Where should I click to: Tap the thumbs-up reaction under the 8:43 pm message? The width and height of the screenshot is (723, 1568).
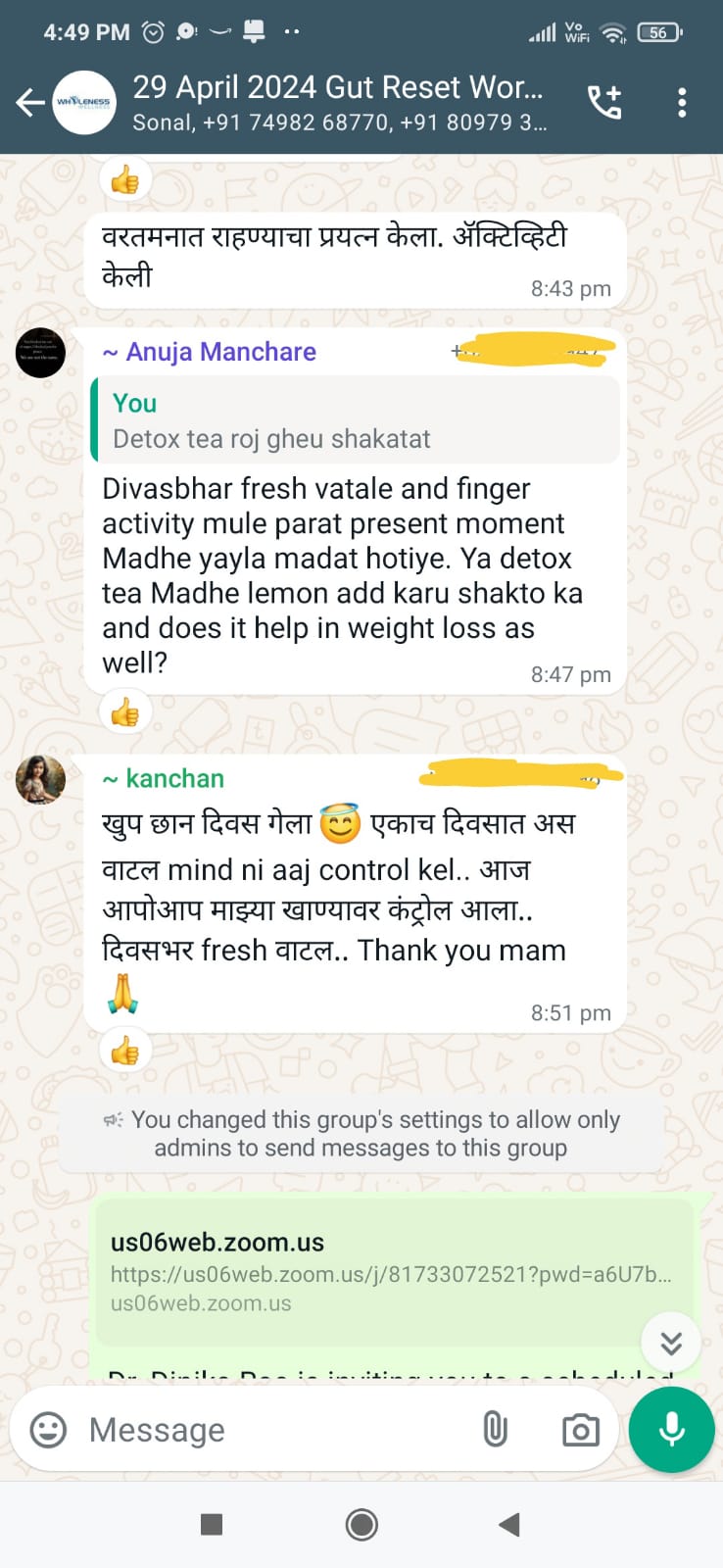click(x=125, y=180)
